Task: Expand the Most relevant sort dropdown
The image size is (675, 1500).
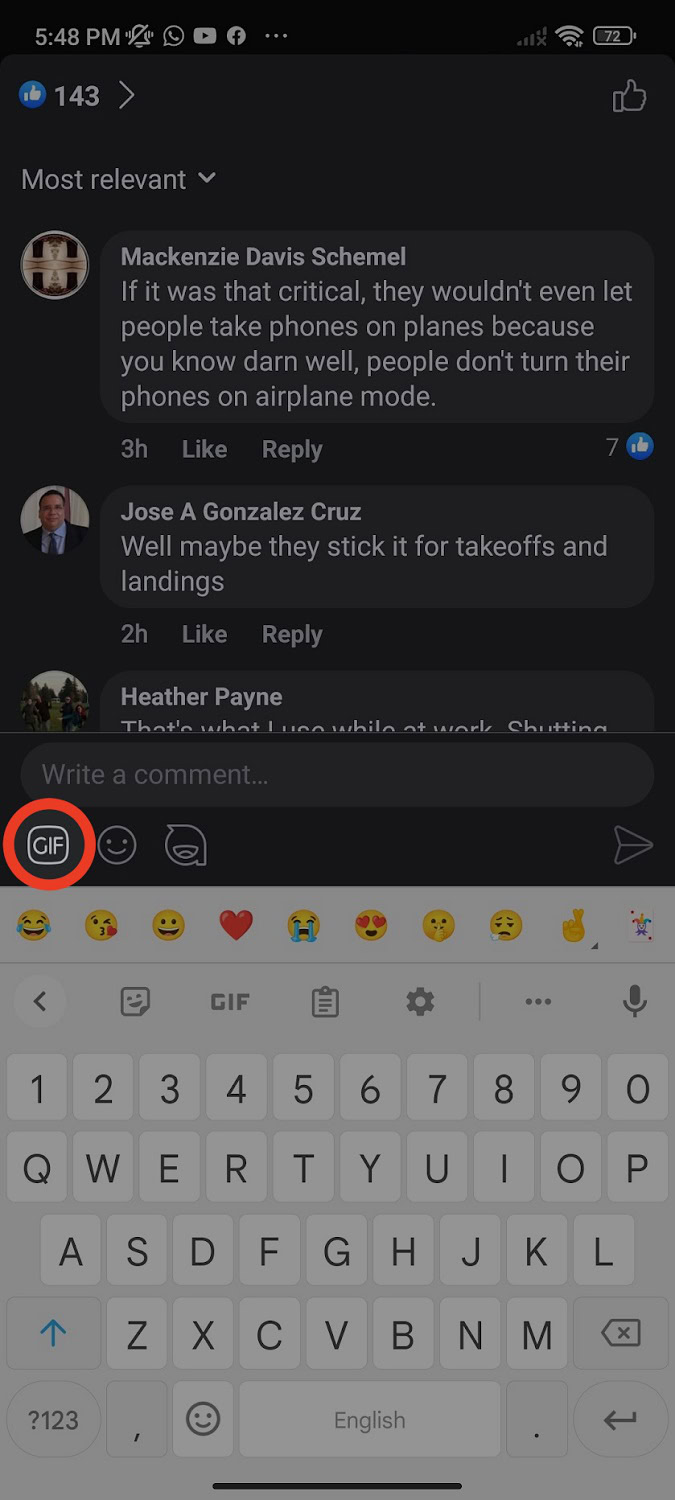Action: tap(119, 179)
